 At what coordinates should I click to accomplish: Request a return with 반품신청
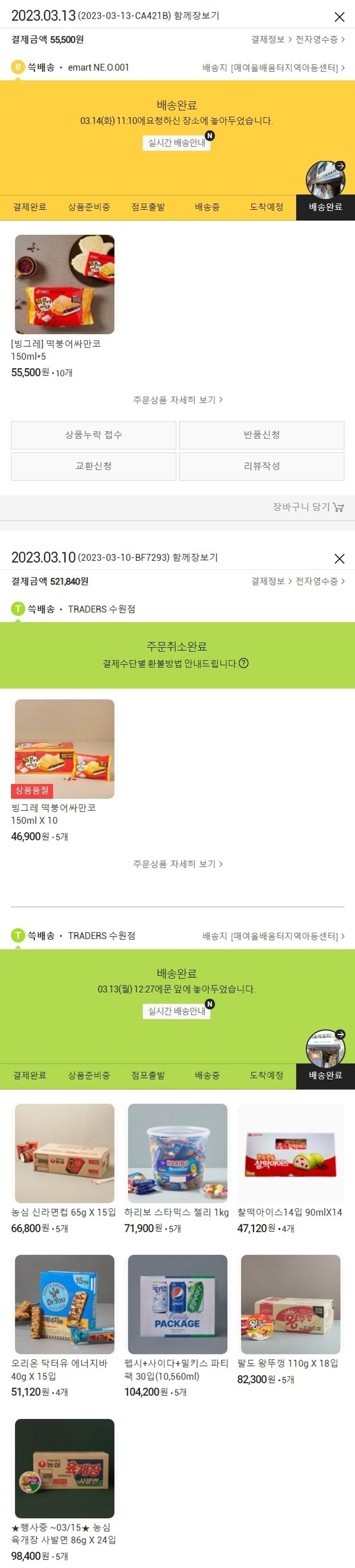(262, 434)
